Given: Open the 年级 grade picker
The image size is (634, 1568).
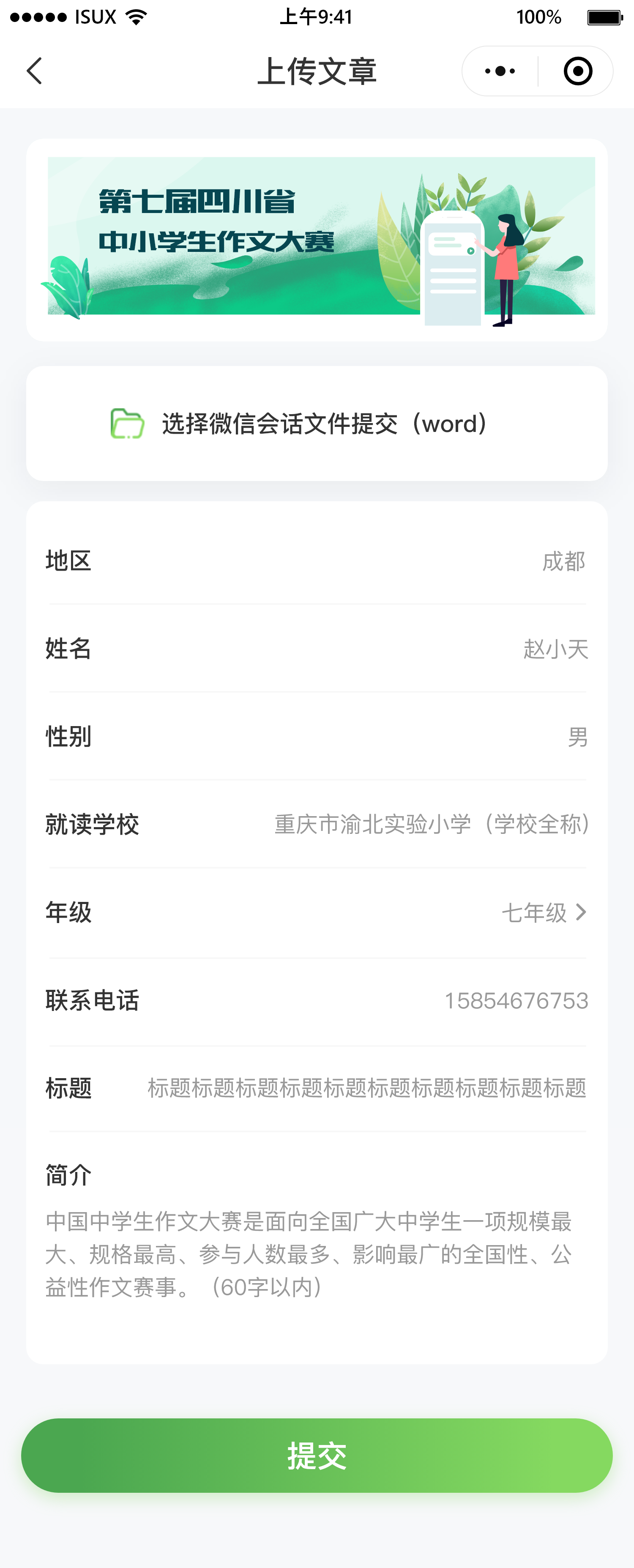Looking at the screenshot, I should [543, 912].
